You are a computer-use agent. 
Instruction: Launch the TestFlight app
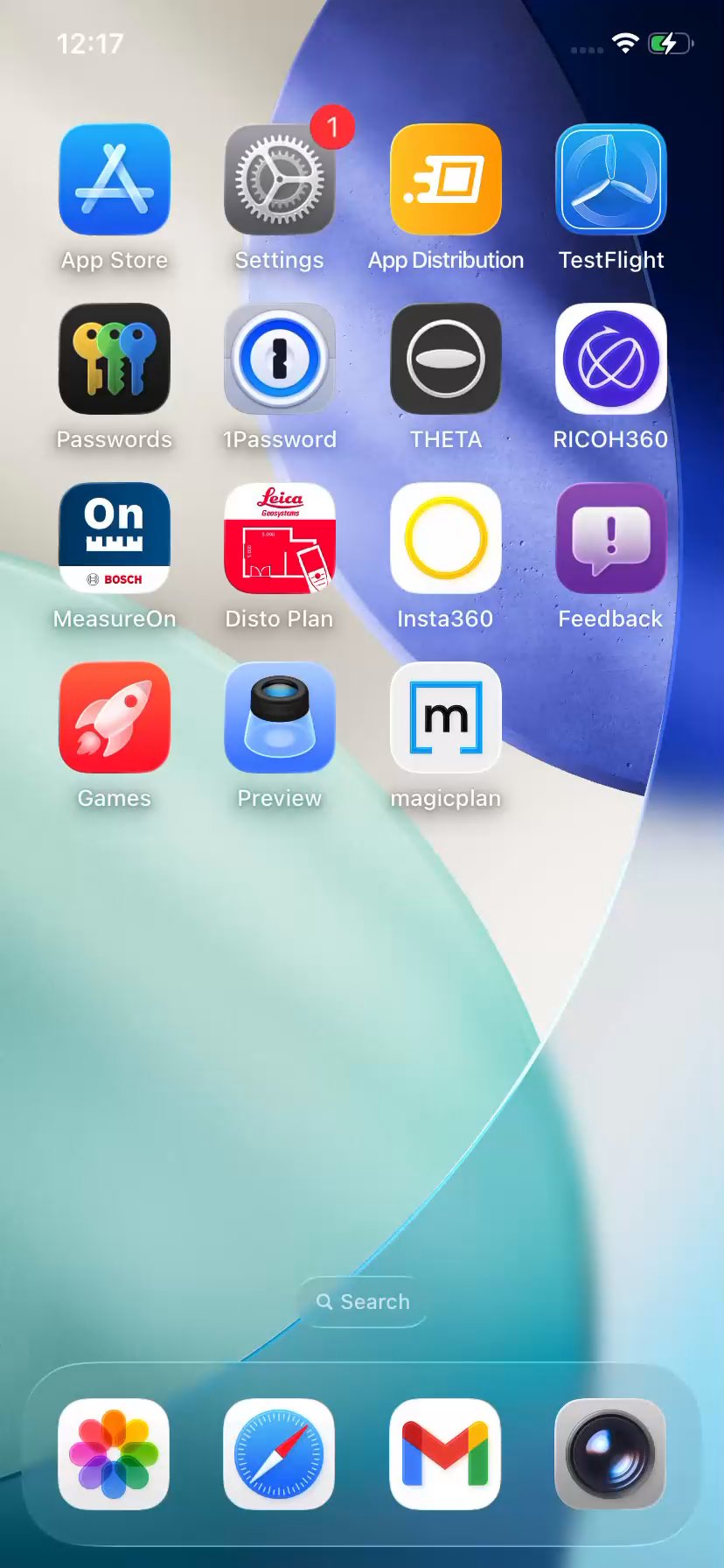(x=610, y=179)
